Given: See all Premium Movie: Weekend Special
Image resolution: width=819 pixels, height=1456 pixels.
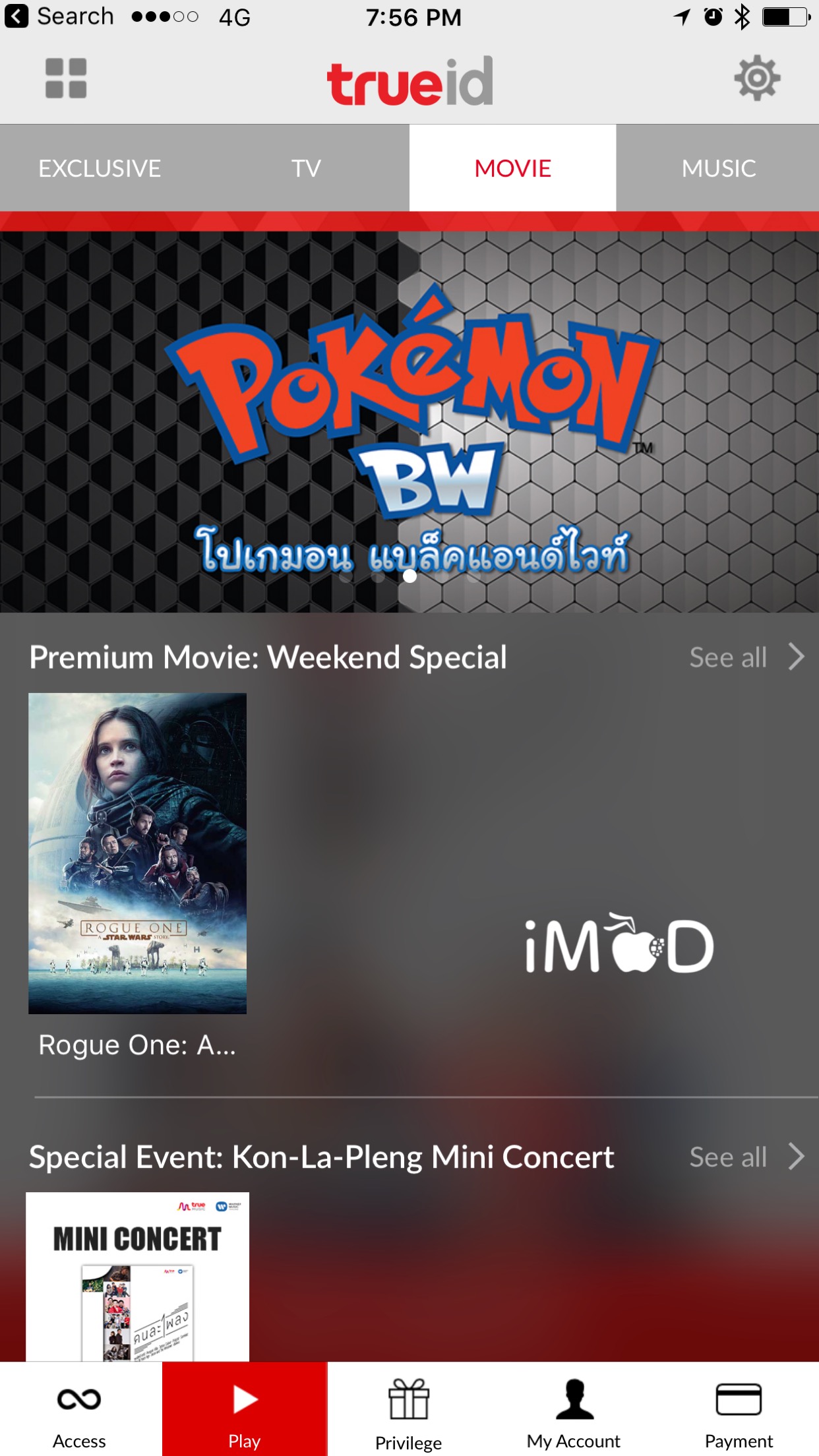Looking at the screenshot, I should click(x=745, y=657).
